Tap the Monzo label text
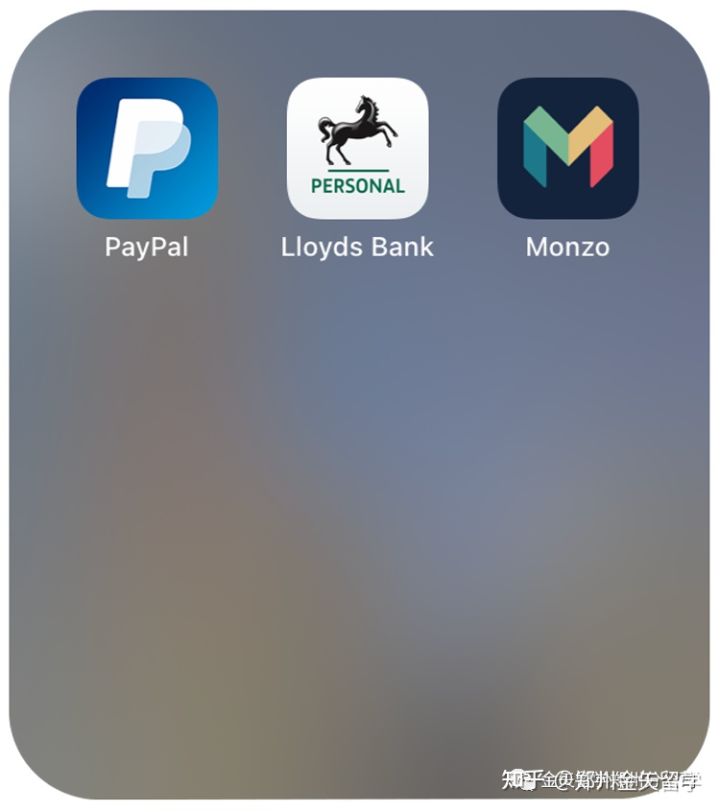 [566, 247]
